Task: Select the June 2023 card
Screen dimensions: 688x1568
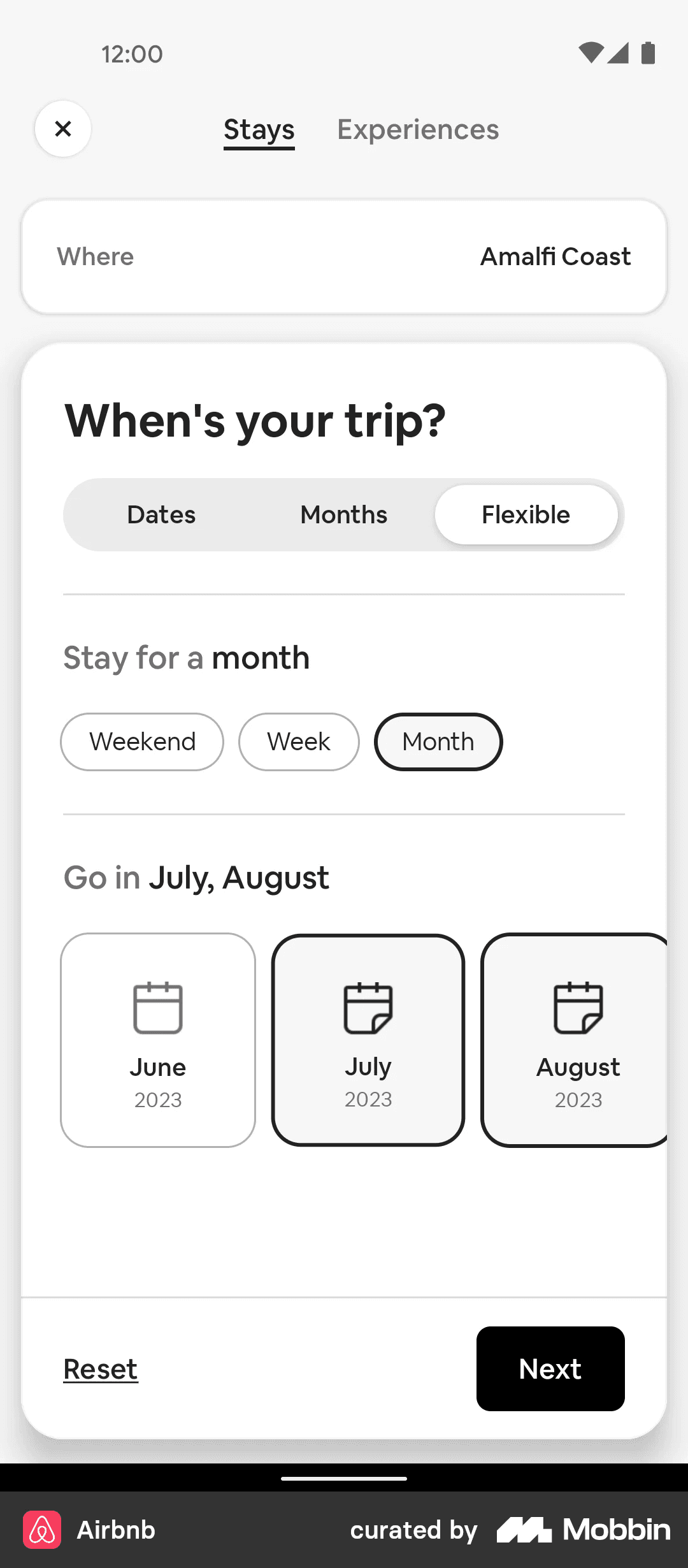Action: click(x=158, y=1040)
